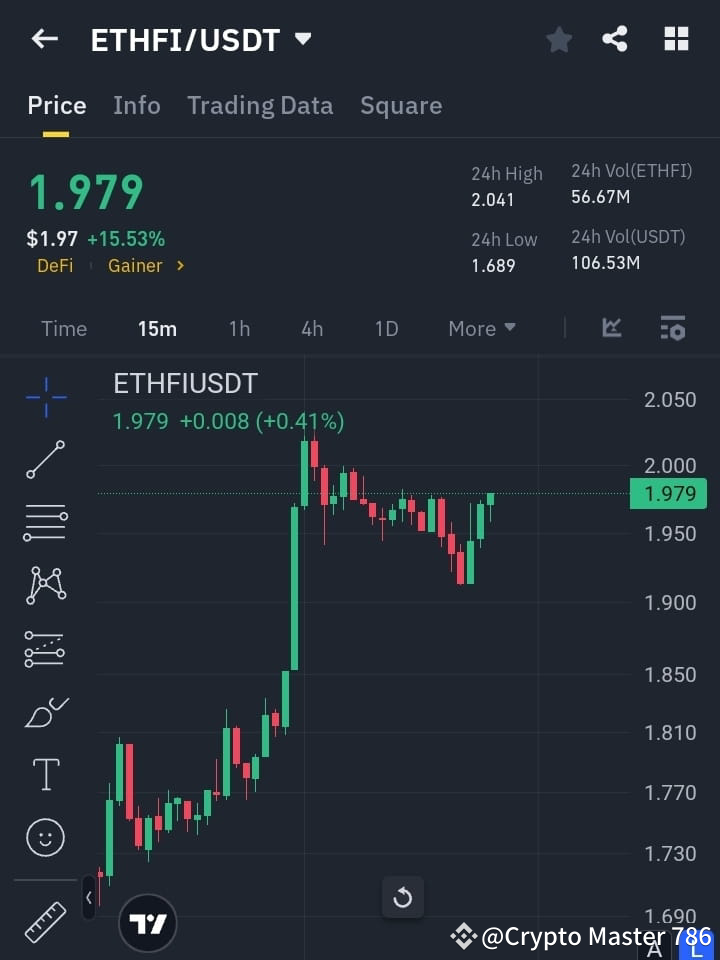Select the crosshair cursor tool

pos(45,398)
